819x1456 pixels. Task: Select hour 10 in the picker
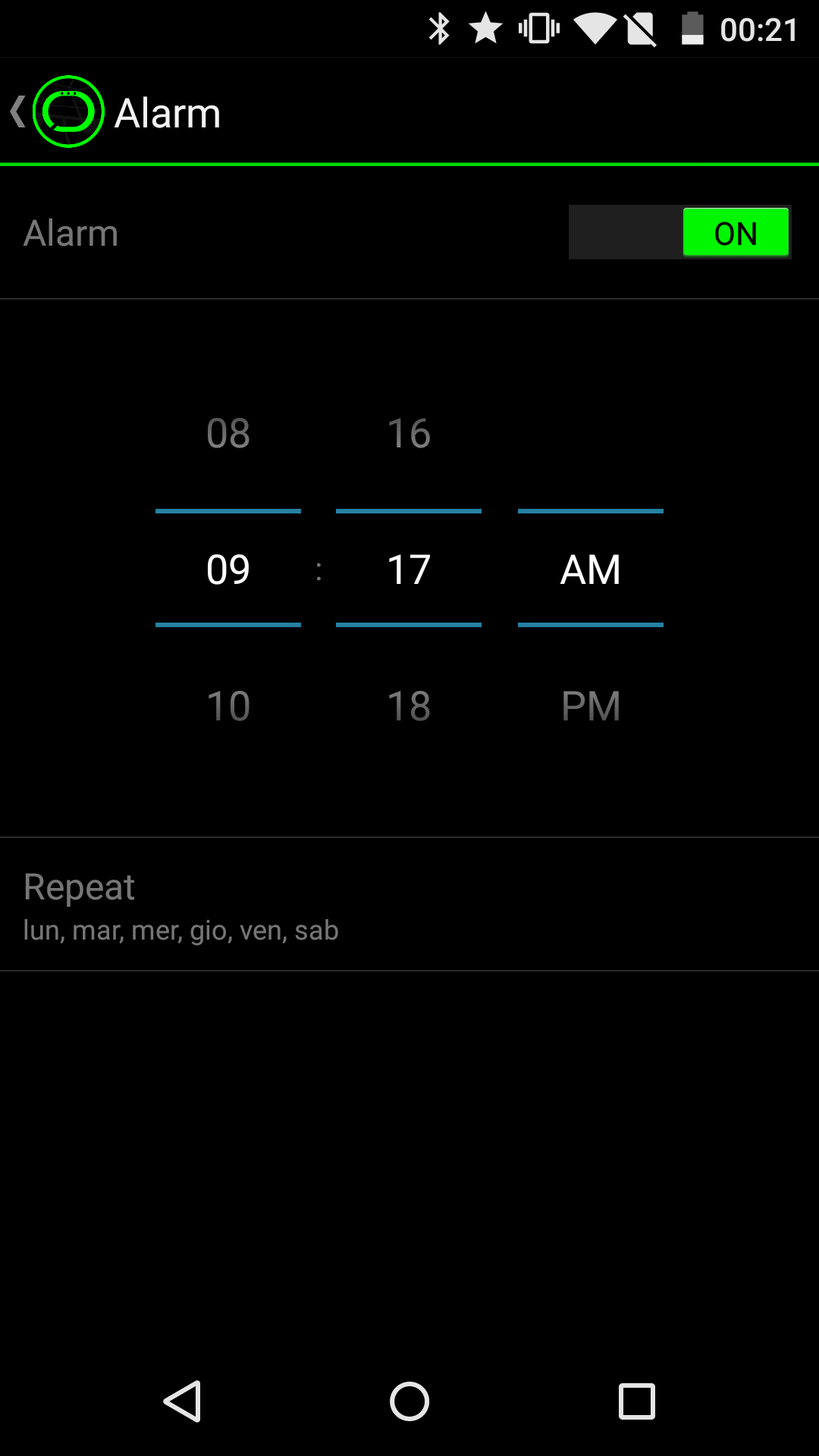click(x=228, y=706)
